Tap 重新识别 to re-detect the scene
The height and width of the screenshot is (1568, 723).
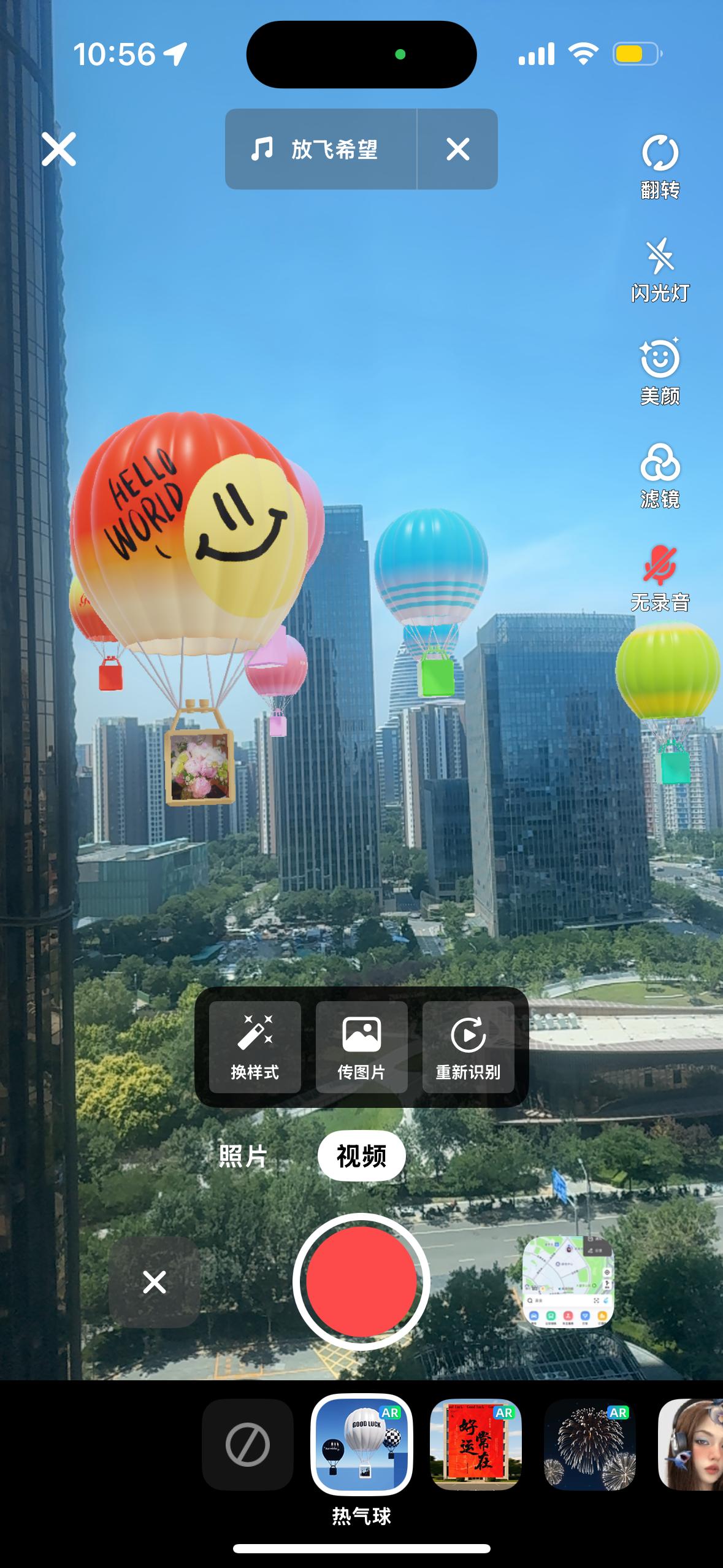tap(468, 1047)
